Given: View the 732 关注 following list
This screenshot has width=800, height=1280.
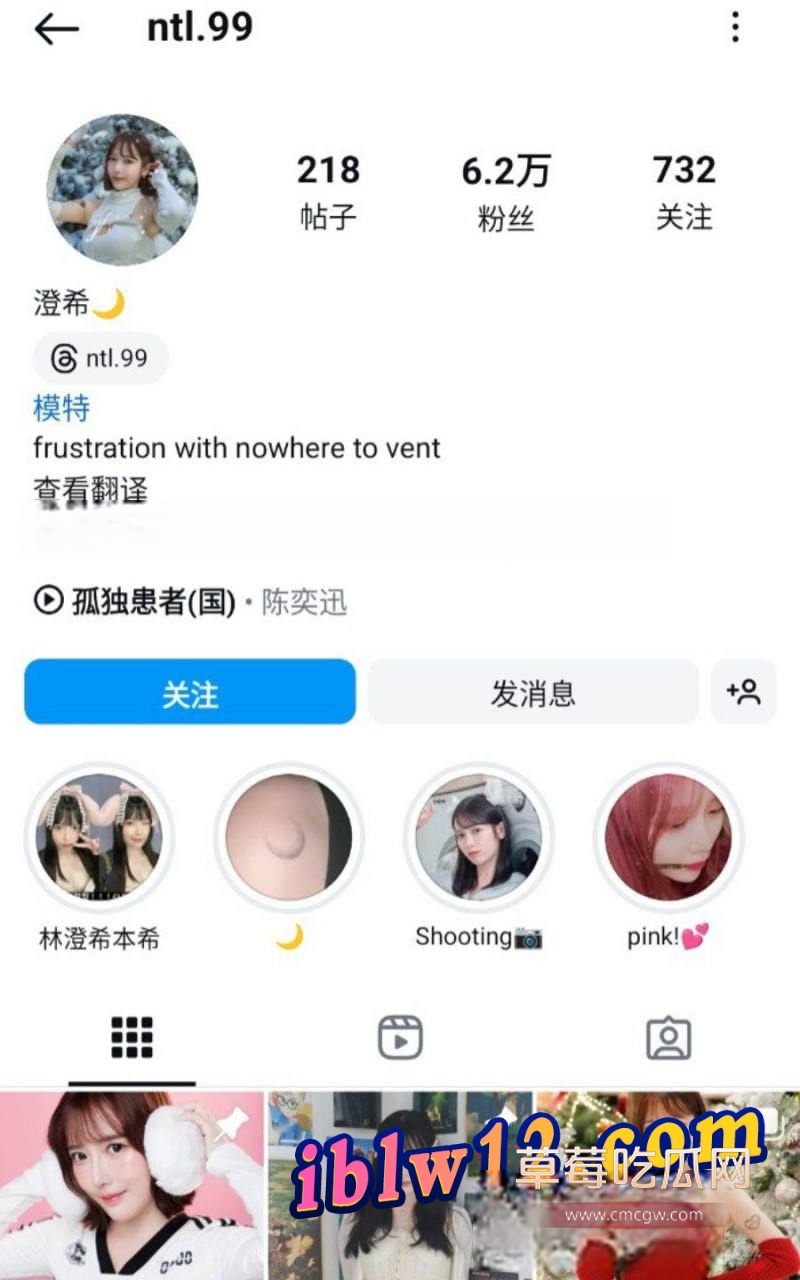Looking at the screenshot, I should coord(684,192).
